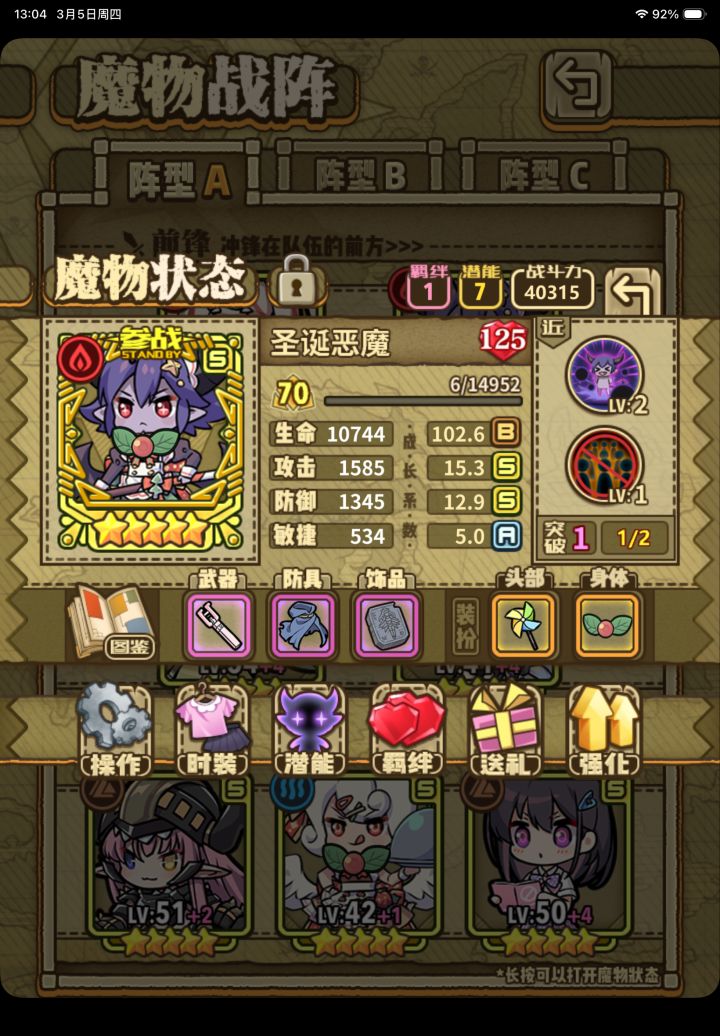Open the 操作 gear operations menu
720x1036 pixels.
pos(113,720)
